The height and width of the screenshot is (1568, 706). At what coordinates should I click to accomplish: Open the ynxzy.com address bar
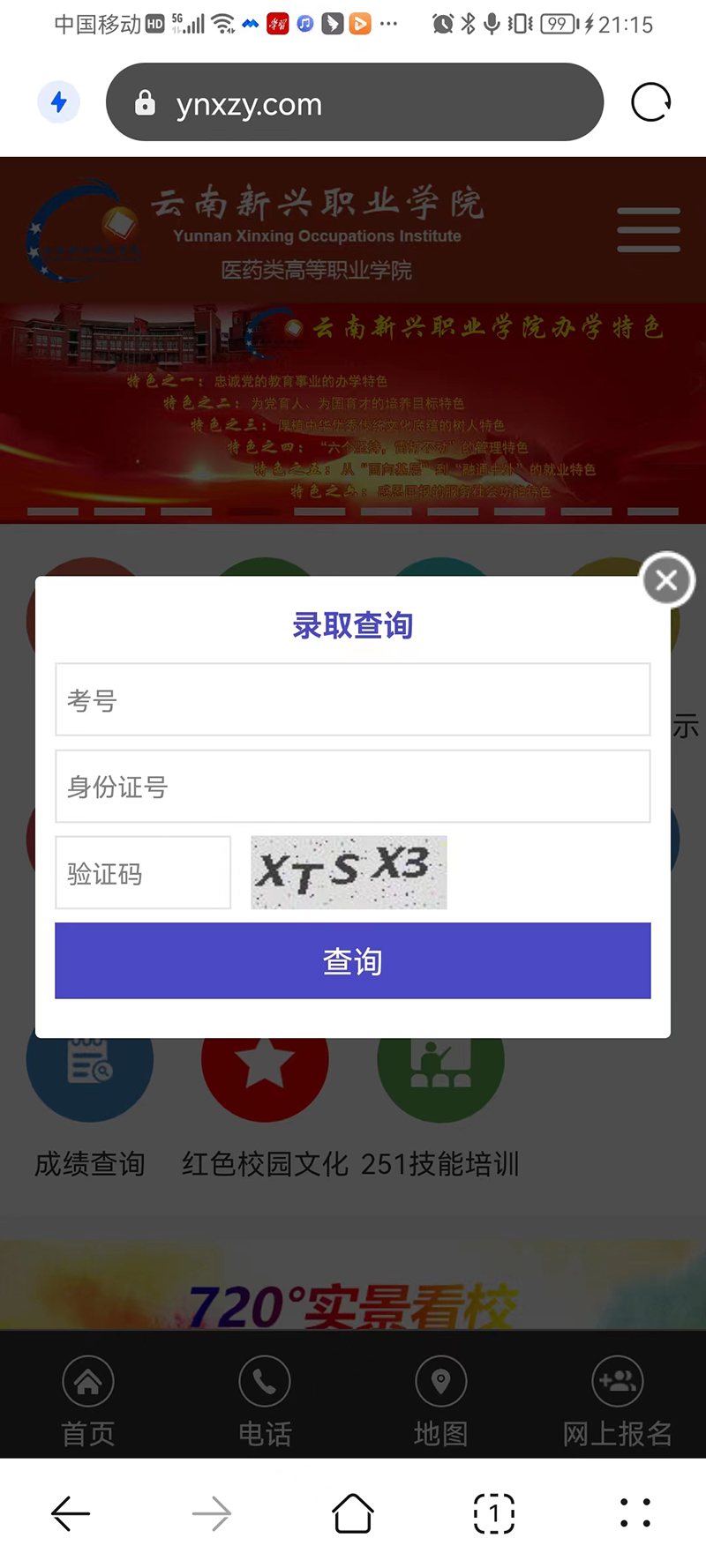[x=353, y=103]
